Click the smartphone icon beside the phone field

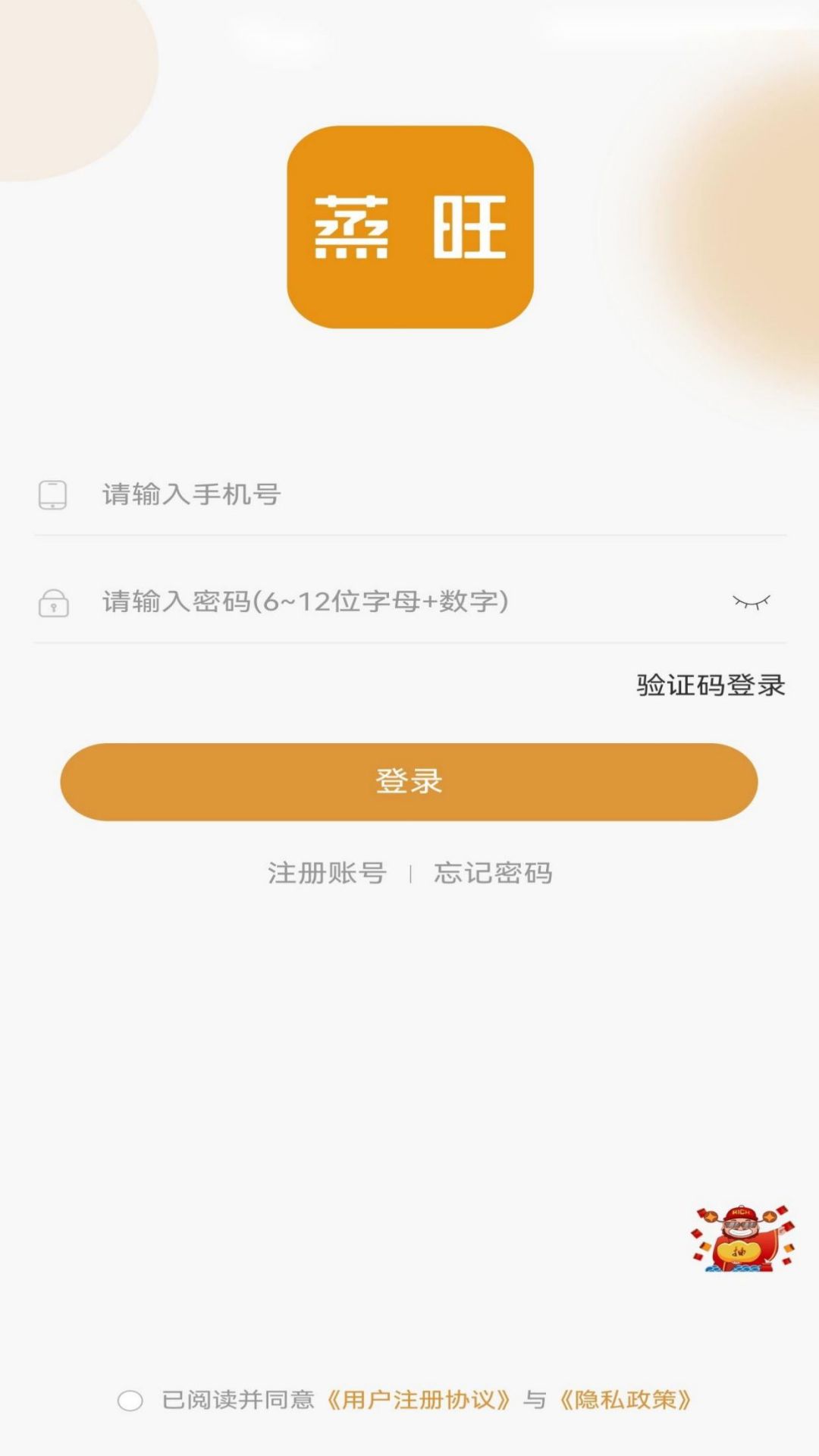(52, 494)
